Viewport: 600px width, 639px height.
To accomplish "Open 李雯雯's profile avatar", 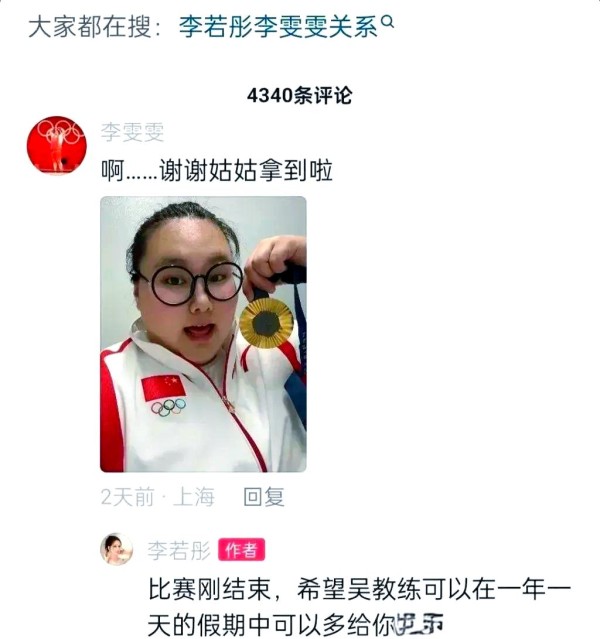I will coord(56,145).
